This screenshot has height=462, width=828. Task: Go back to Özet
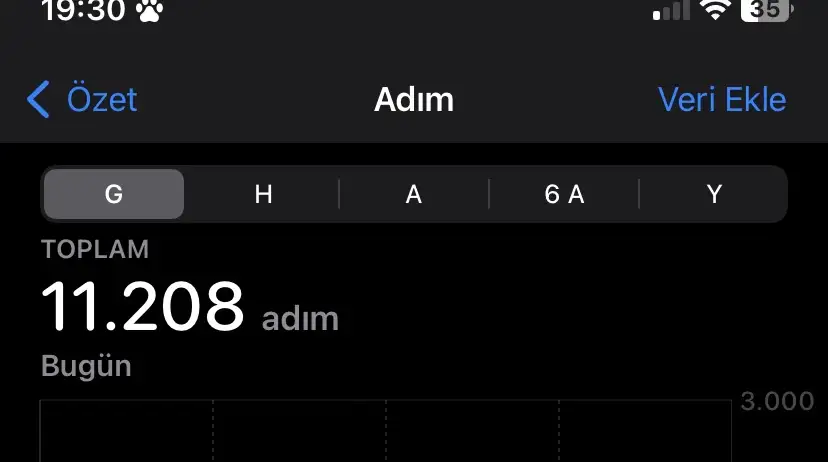tap(82, 100)
